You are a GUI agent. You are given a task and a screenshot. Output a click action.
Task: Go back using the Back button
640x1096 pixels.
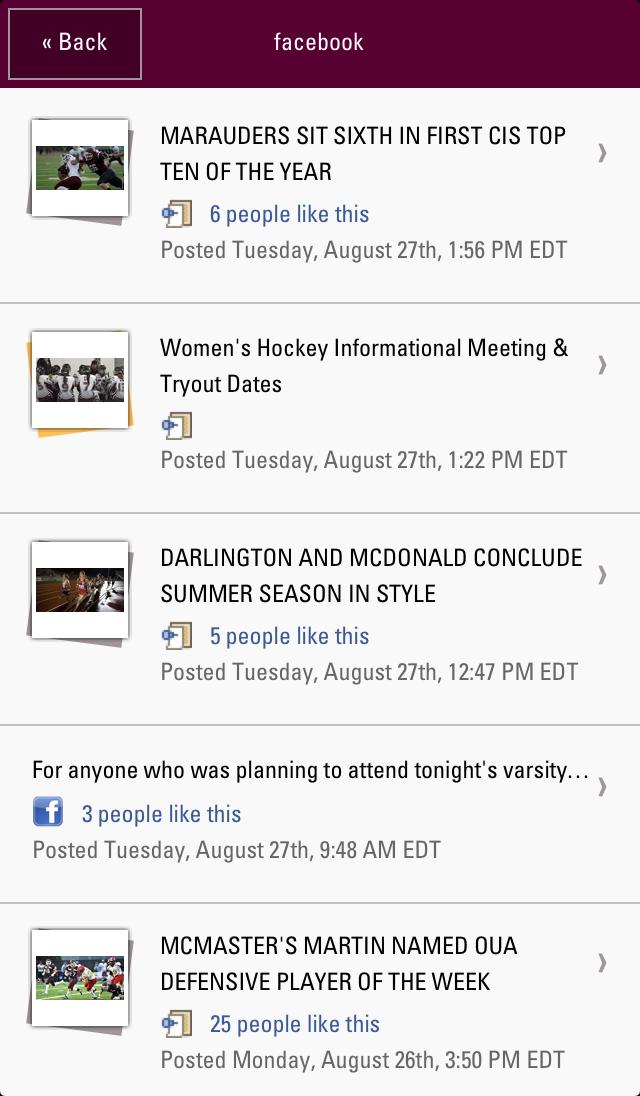point(75,43)
